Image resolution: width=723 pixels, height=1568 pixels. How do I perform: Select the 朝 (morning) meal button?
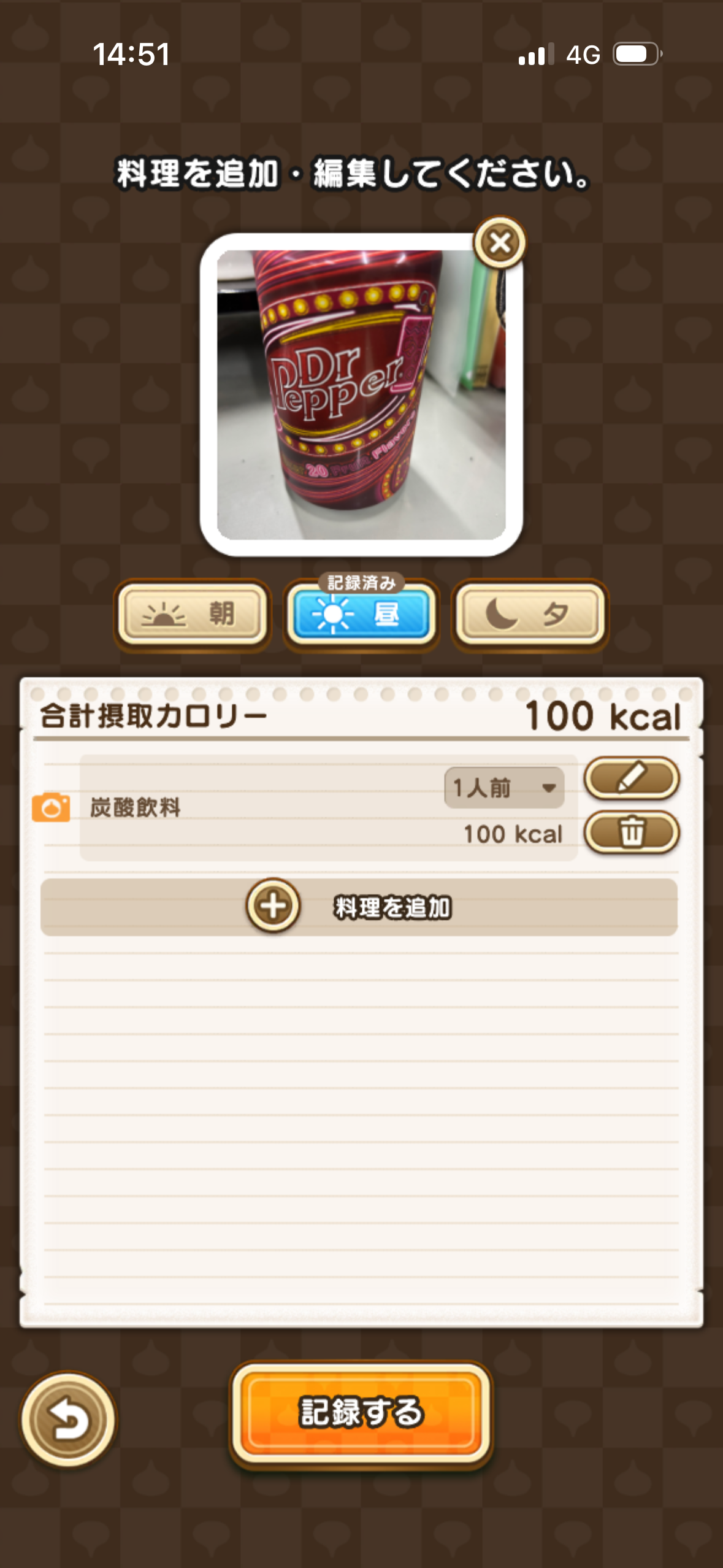point(193,613)
